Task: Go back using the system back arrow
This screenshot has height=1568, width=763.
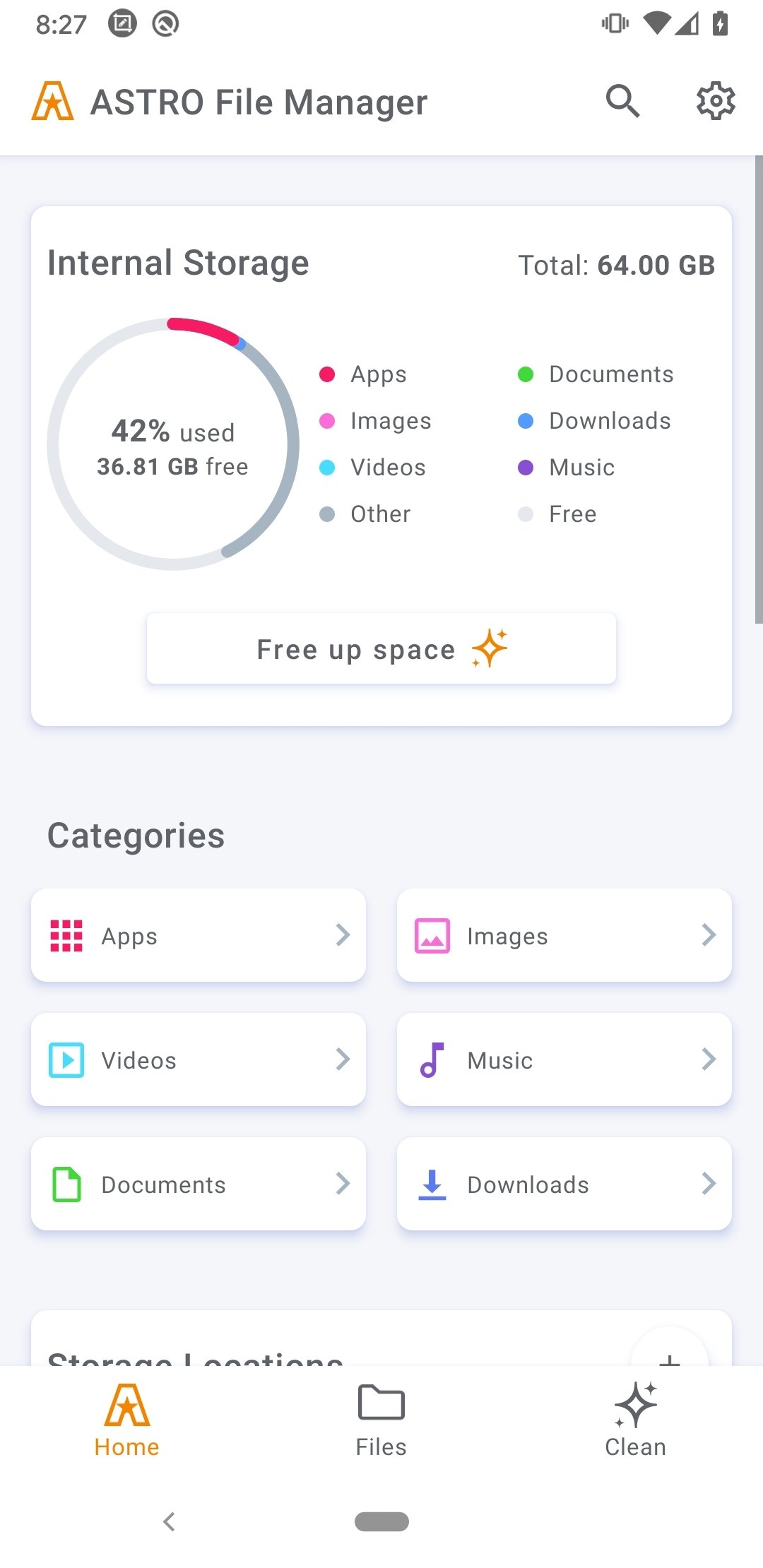Action: coord(169,1521)
